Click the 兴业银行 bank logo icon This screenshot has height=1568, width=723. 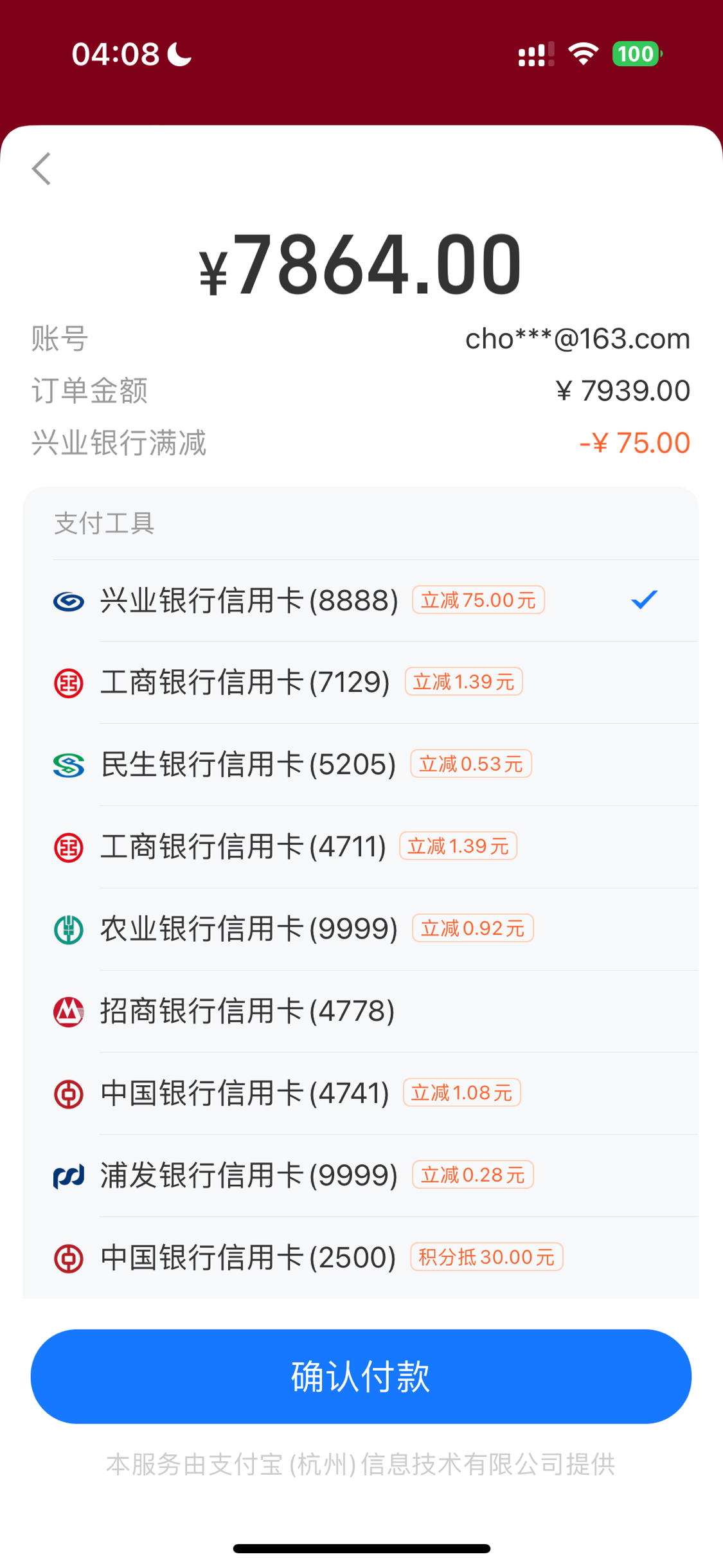click(67, 600)
